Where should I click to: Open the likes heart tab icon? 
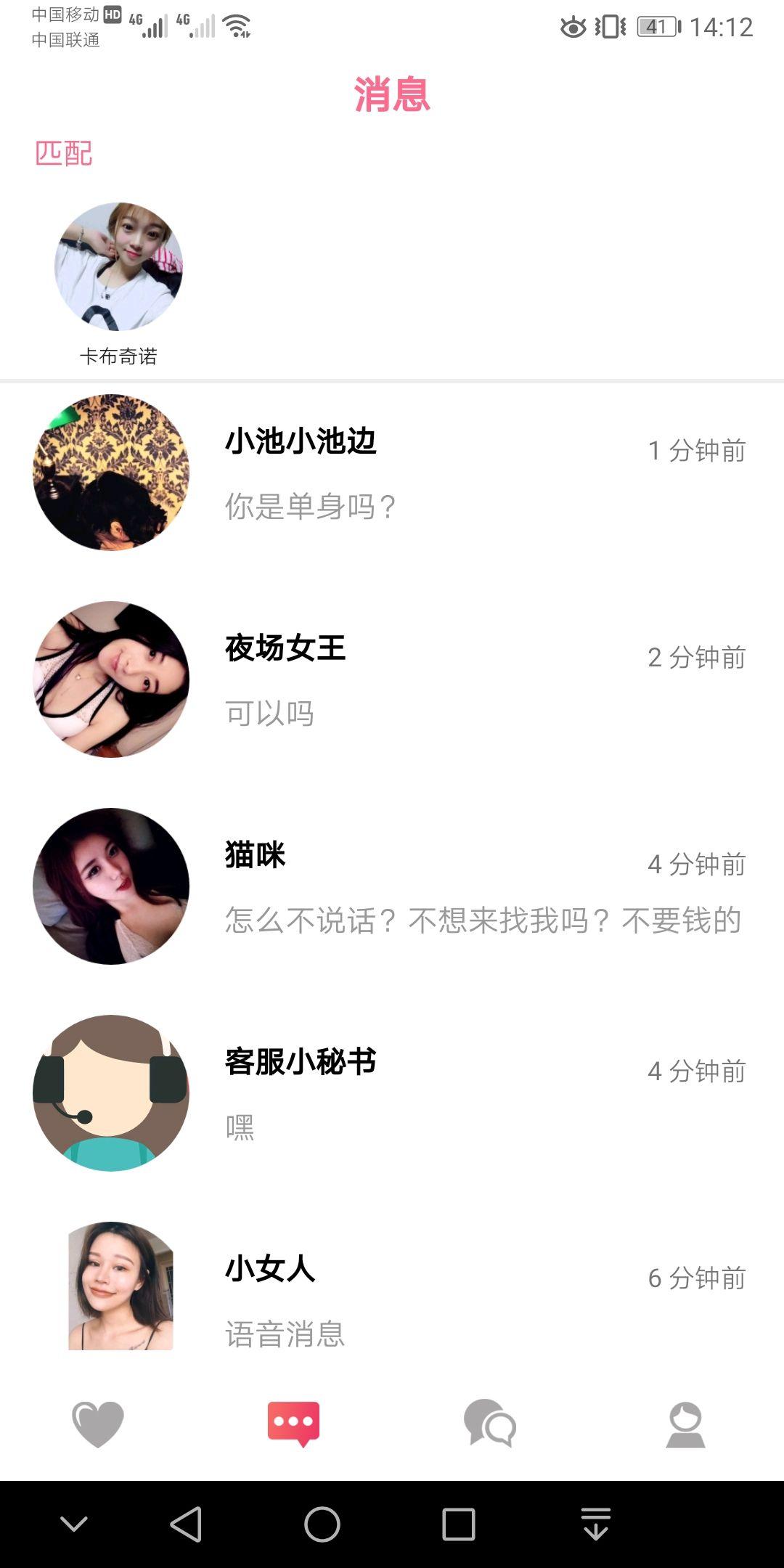coord(97,1421)
